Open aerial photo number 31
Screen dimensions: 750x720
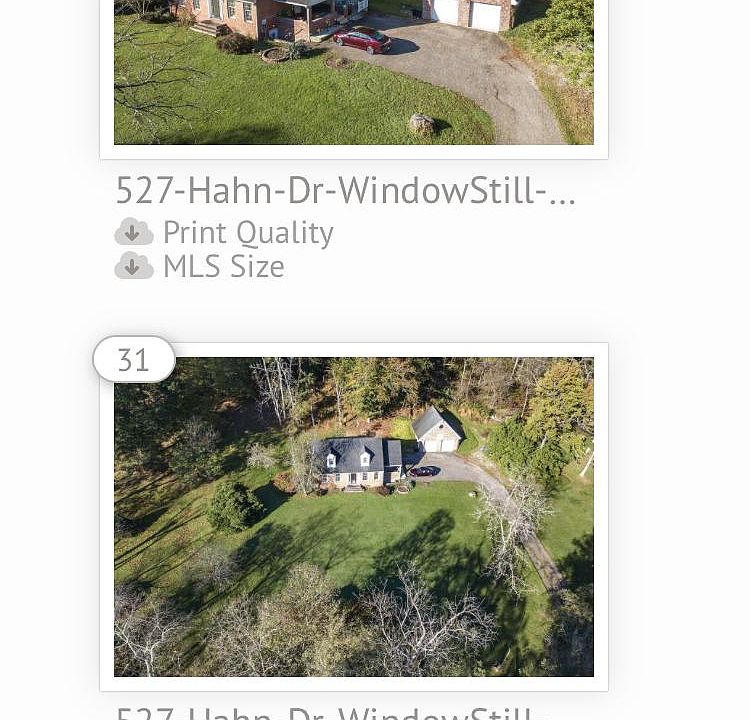tap(353, 516)
